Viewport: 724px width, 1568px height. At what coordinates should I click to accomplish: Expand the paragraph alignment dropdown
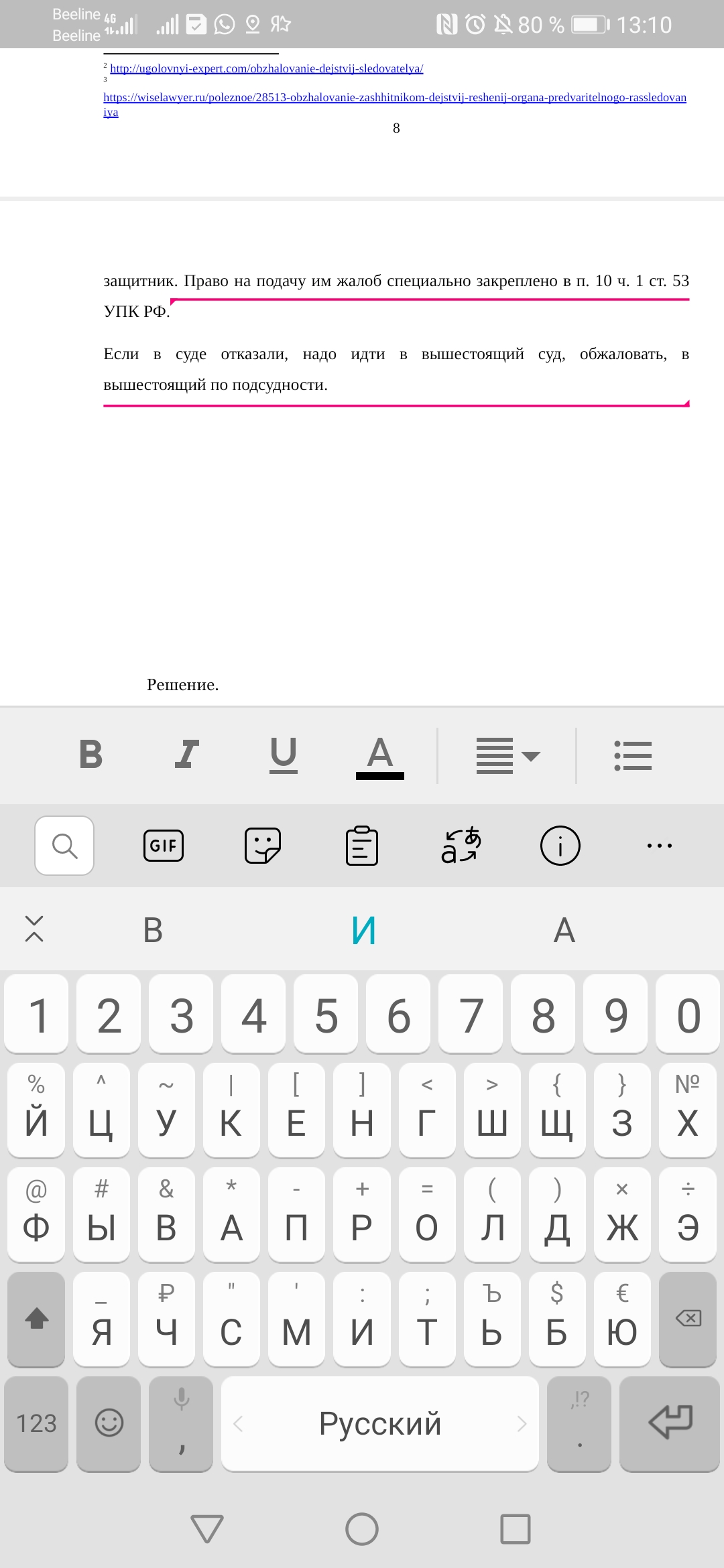point(508,756)
